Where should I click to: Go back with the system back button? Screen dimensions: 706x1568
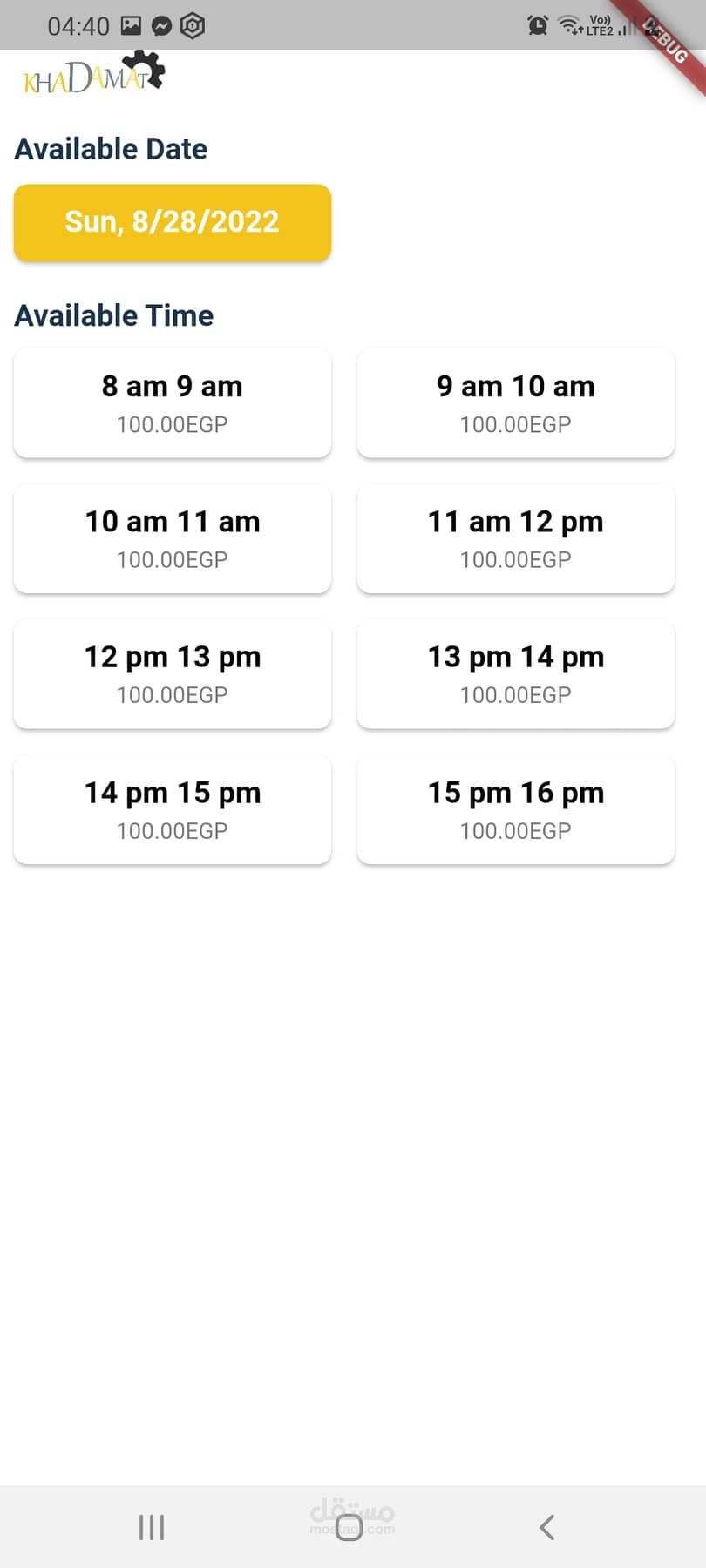546,1526
